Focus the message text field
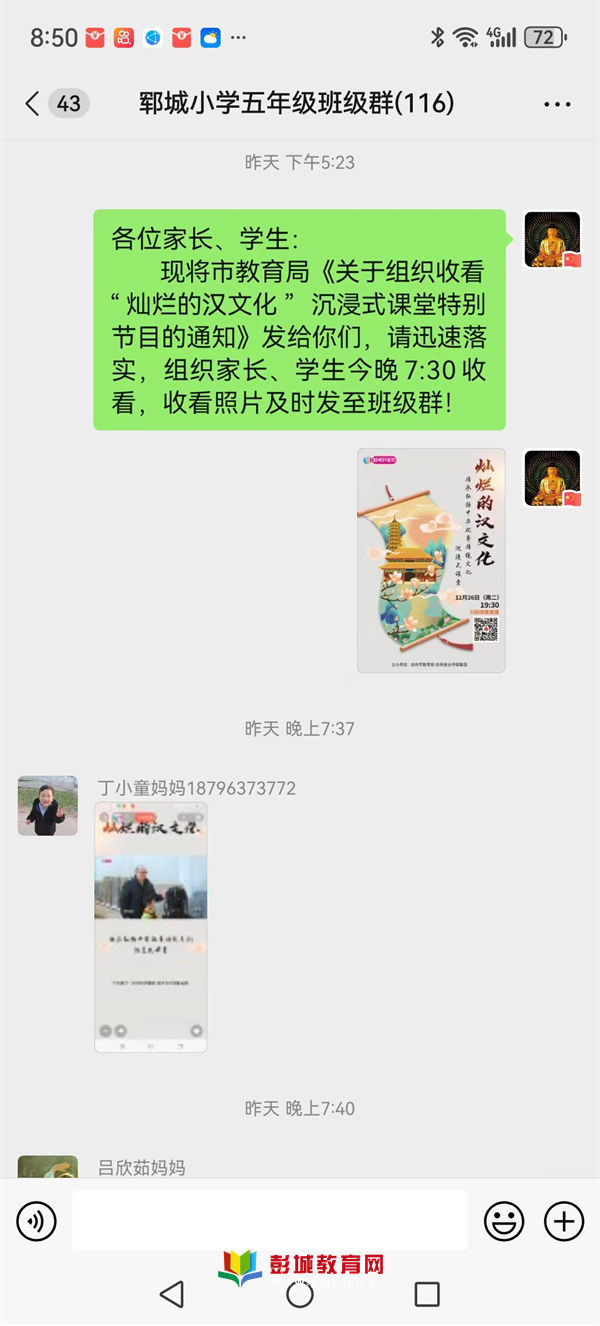600x1326 pixels. point(270,1220)
